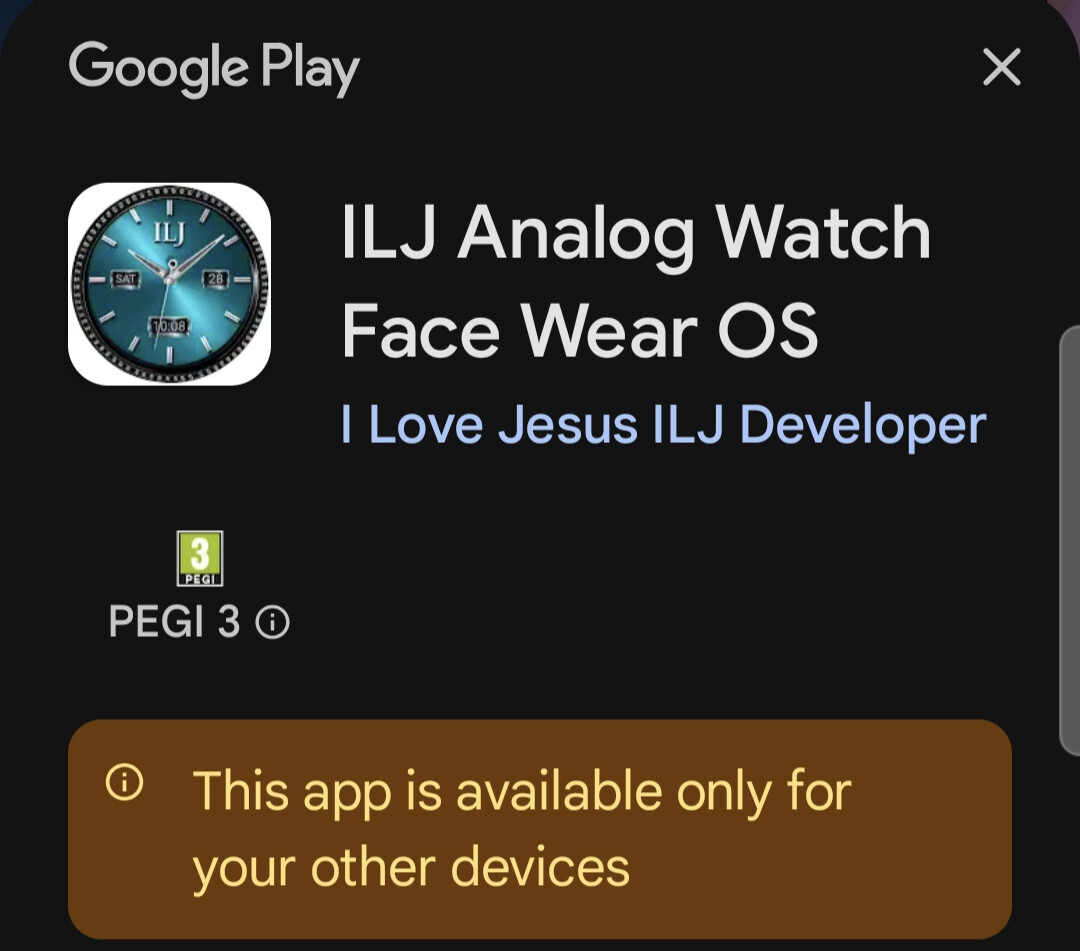
Task: Close the Google Play sheet
Action: (1001, 68)
